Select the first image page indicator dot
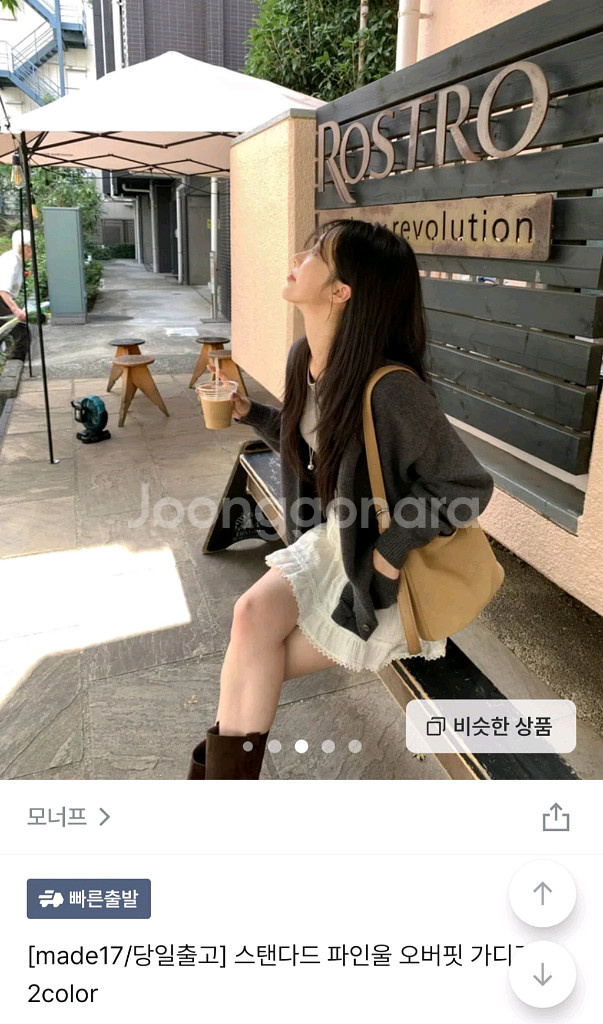The width and height of the screenshot is (603, 1024). tap(248, 746)
